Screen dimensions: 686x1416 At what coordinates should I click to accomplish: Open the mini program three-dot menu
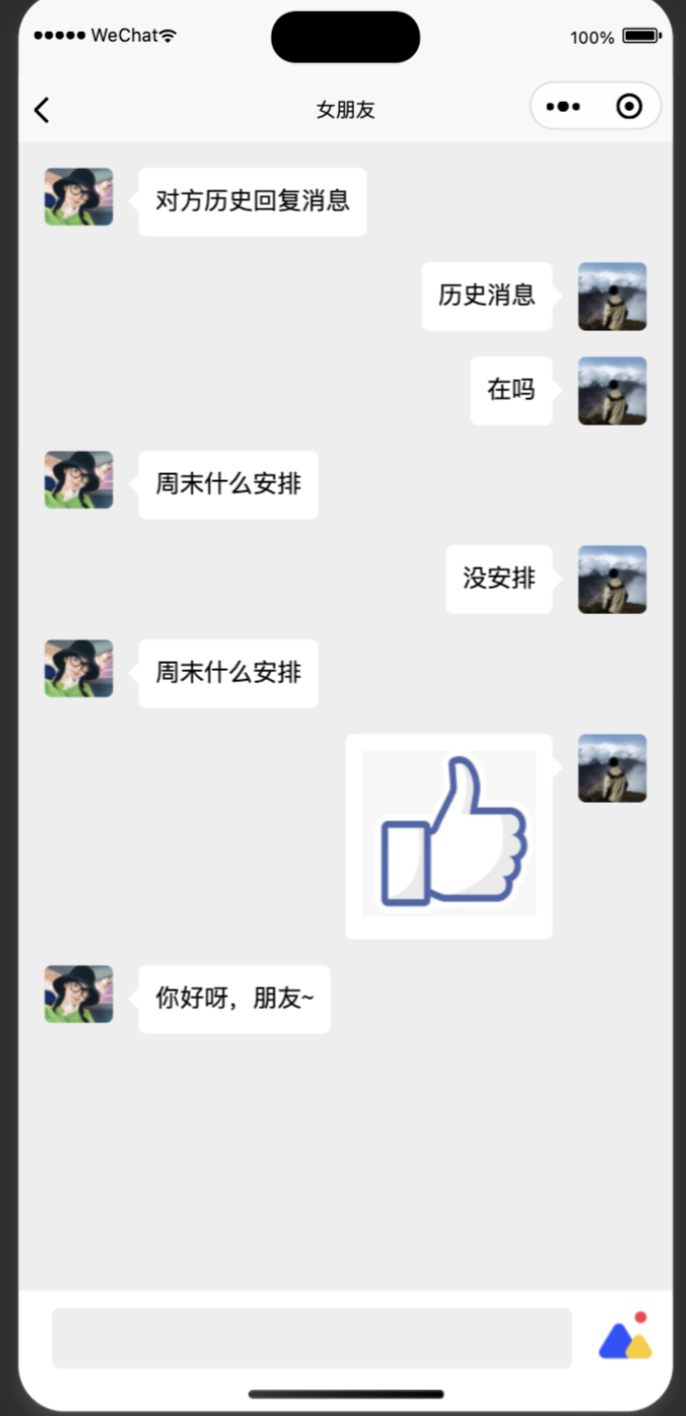point(563,107)
